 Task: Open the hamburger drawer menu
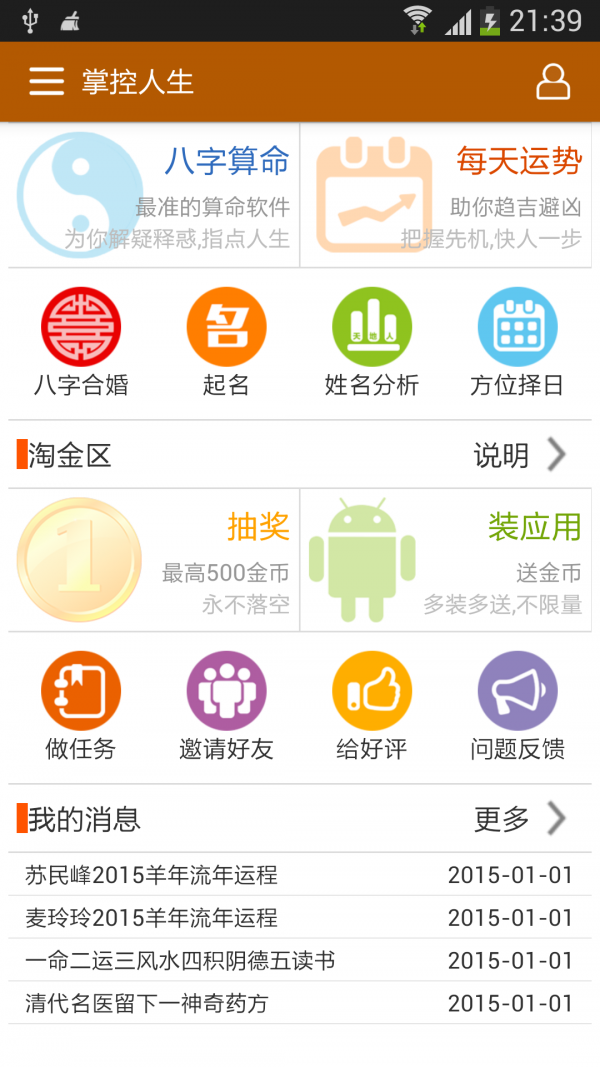46,81
